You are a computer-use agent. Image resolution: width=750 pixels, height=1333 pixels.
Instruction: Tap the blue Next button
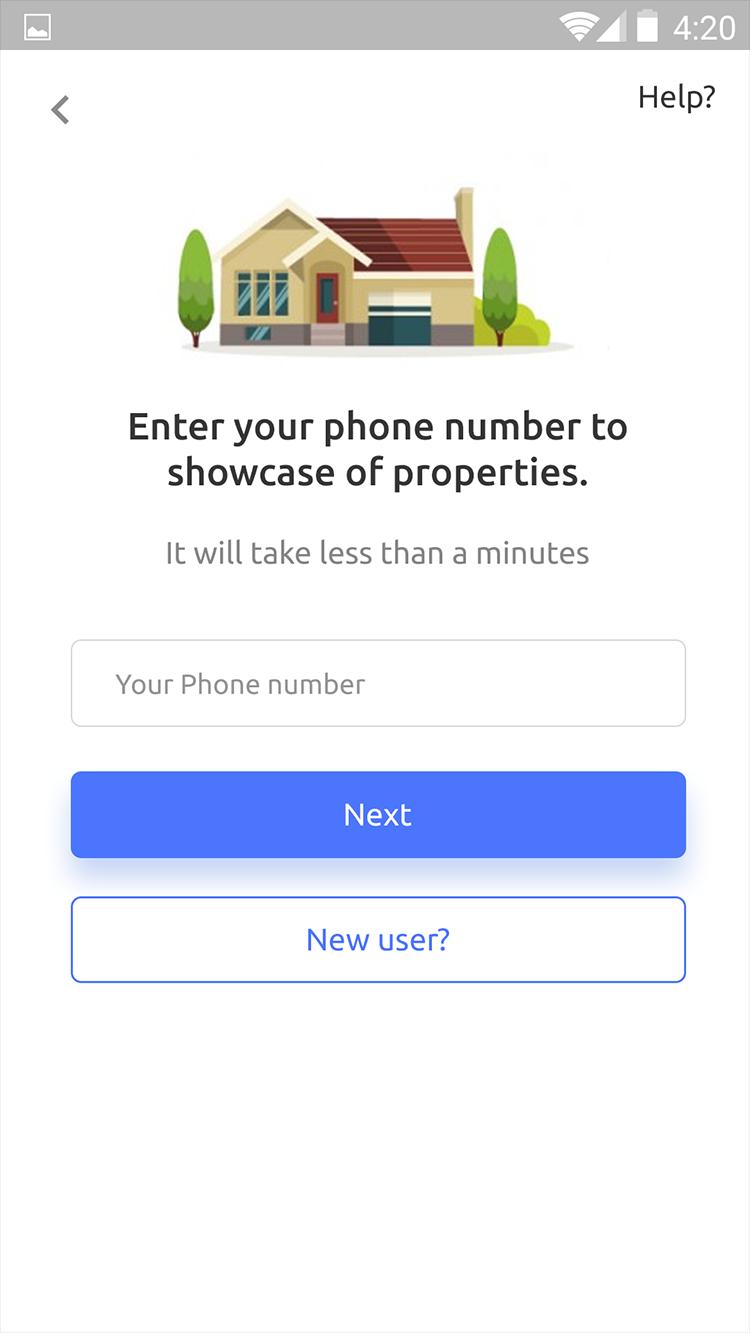point(378,814)
